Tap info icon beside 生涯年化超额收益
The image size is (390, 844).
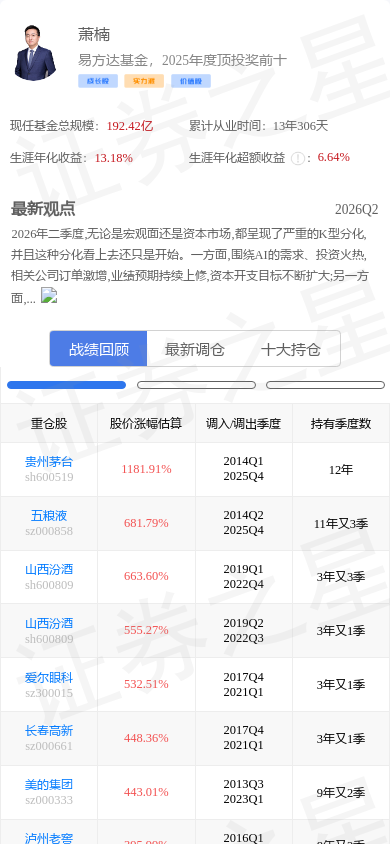coord(297,158)
